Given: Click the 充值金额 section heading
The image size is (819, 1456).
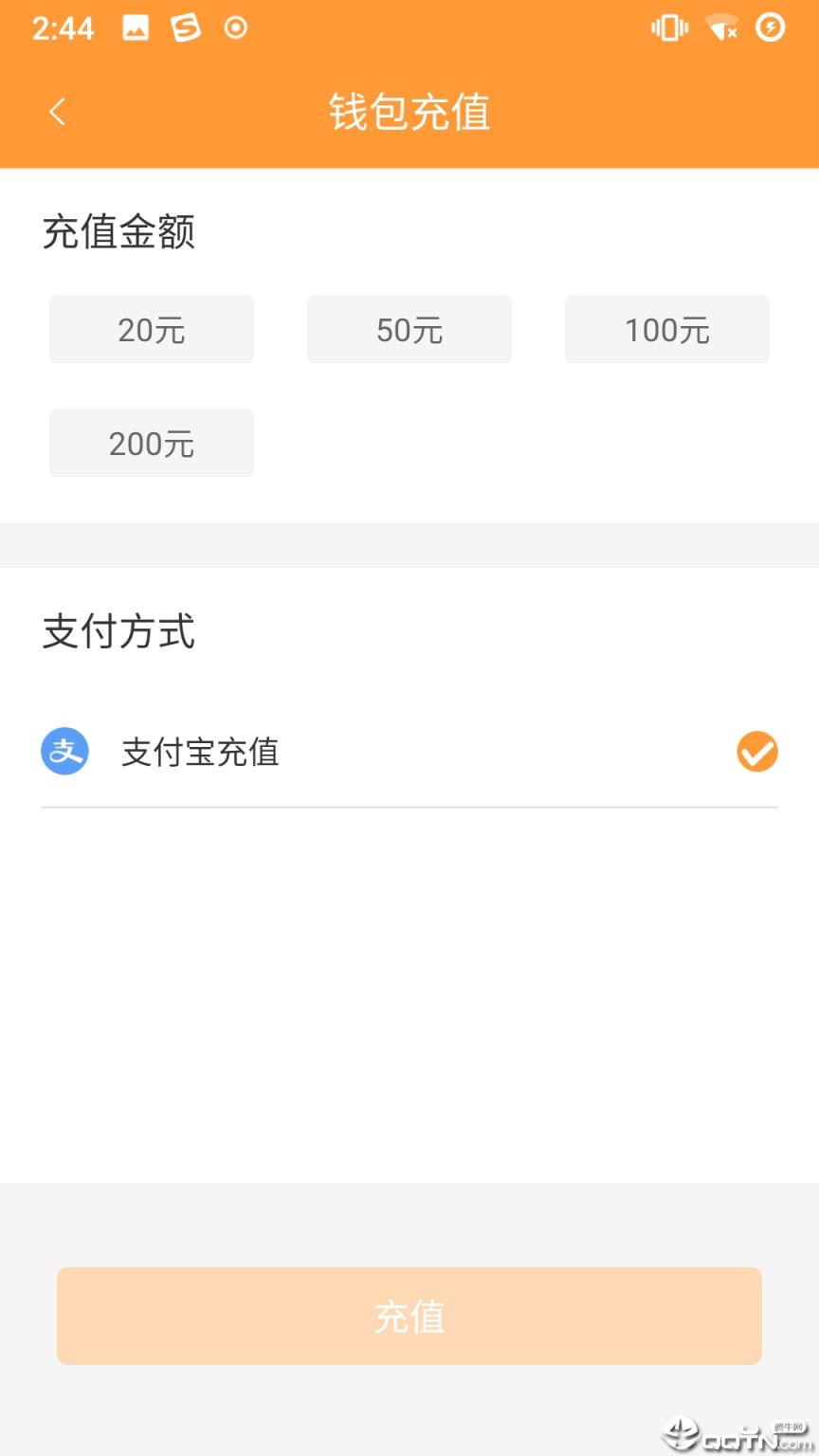Looking at the screenshot, I should click(118, 232).
